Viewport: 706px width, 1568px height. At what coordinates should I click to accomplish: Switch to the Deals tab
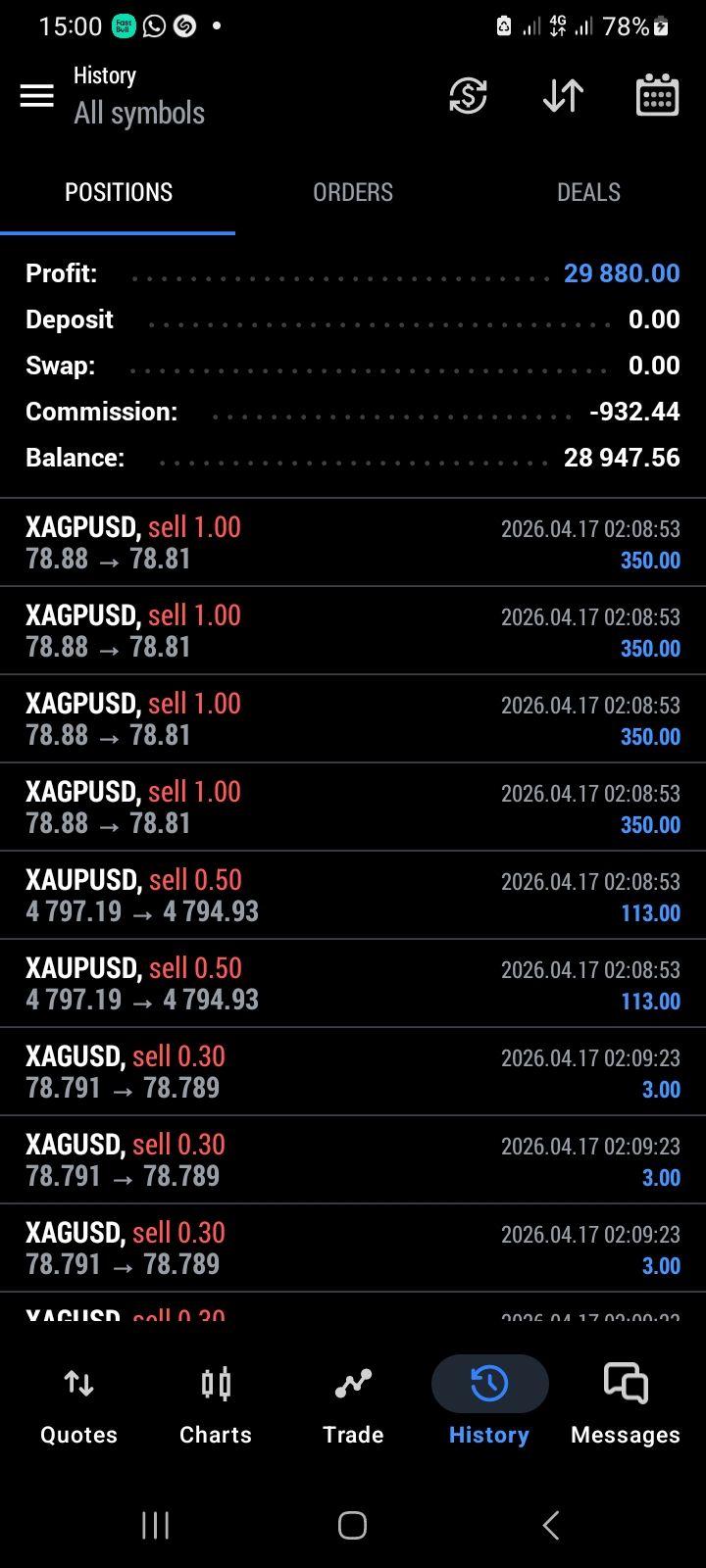(588, 192)
